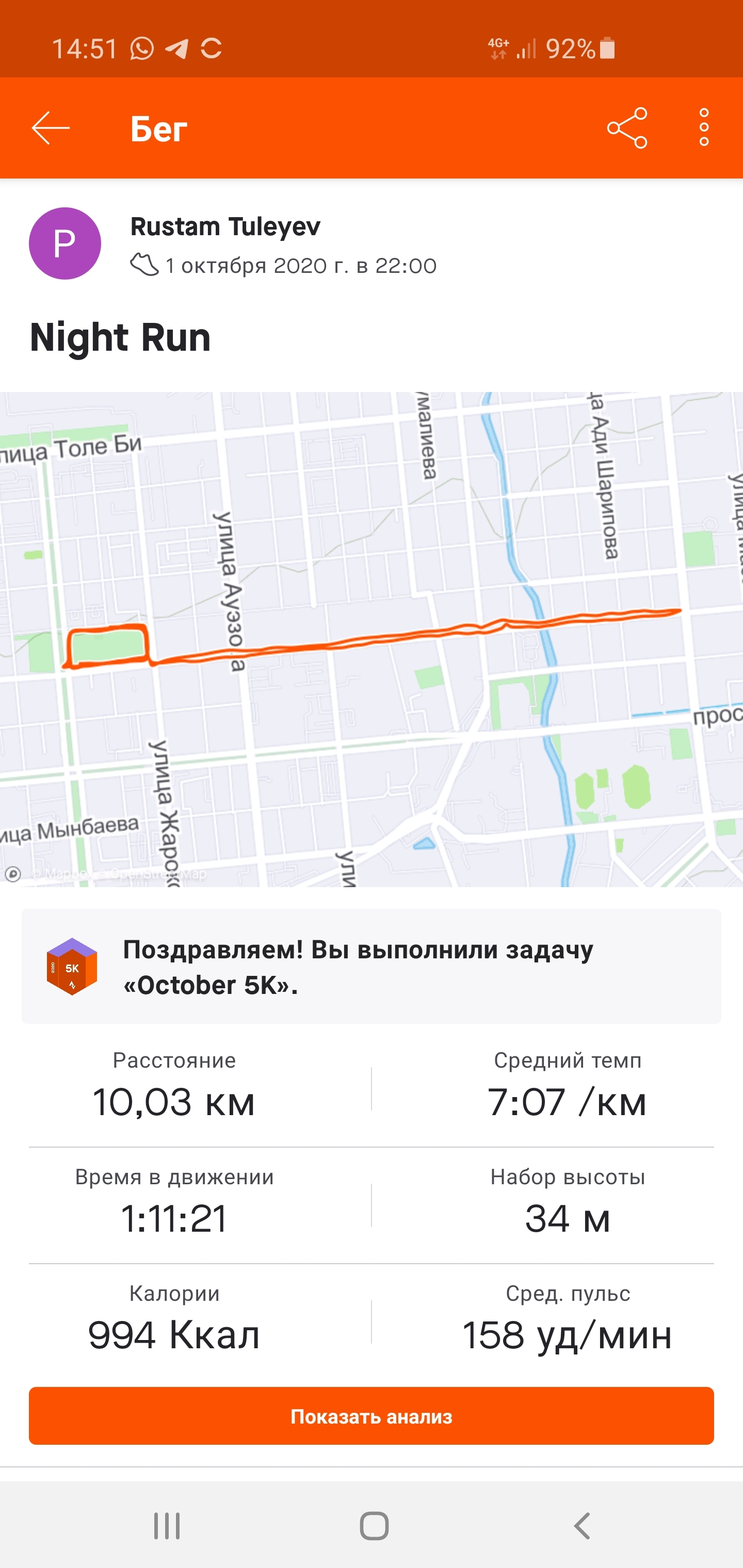Viewport: 743px width, 1568px height.
Task: Share this run activity
Action: (627, 128)
